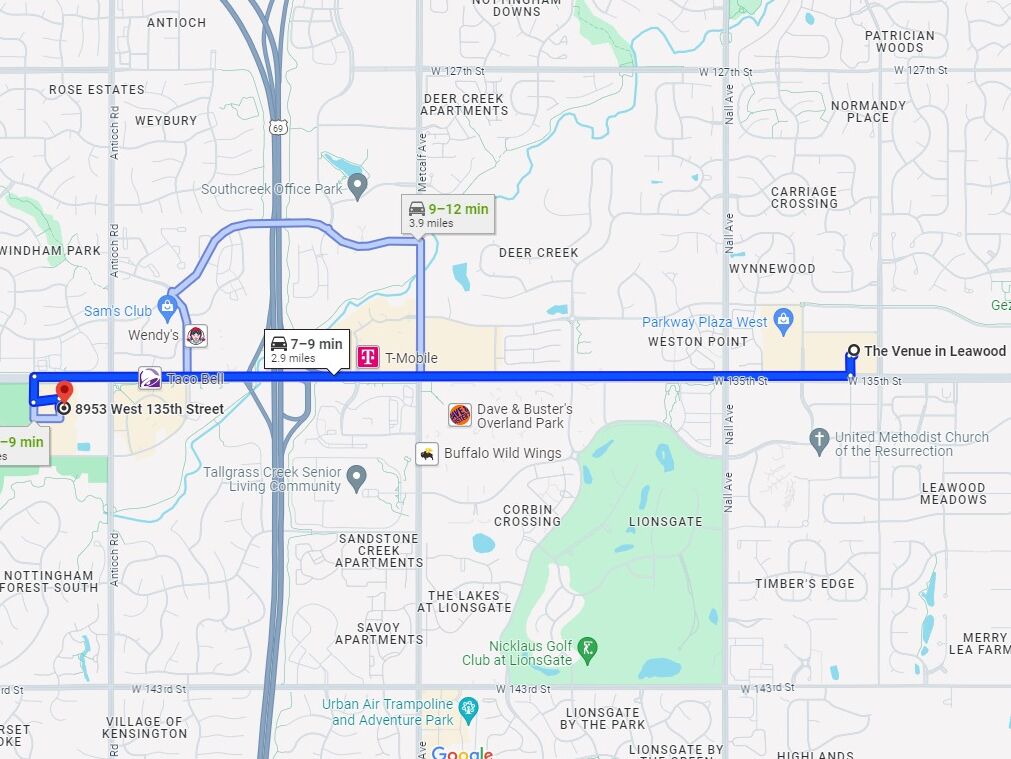Open the Parkway Plaza West marker
The width and height of the screenshot is (1011, 759).
(783, 321)
